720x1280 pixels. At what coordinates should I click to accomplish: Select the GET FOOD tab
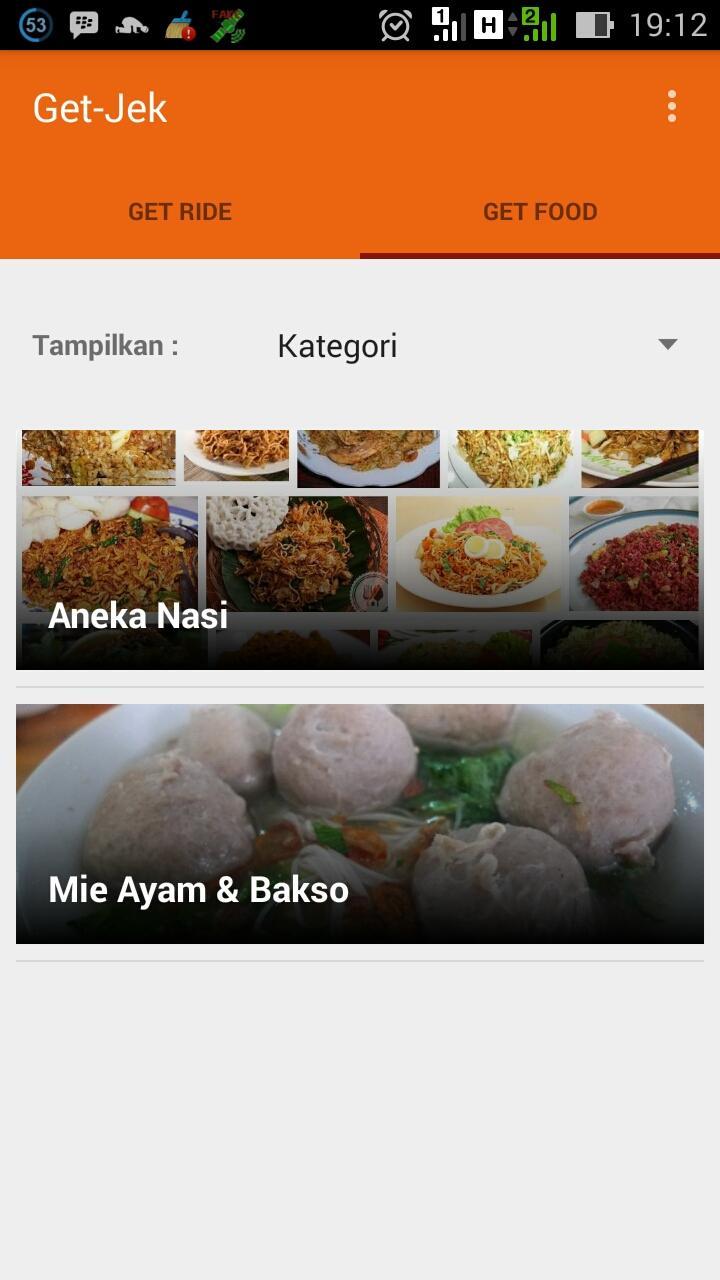(x=540, y=211)
